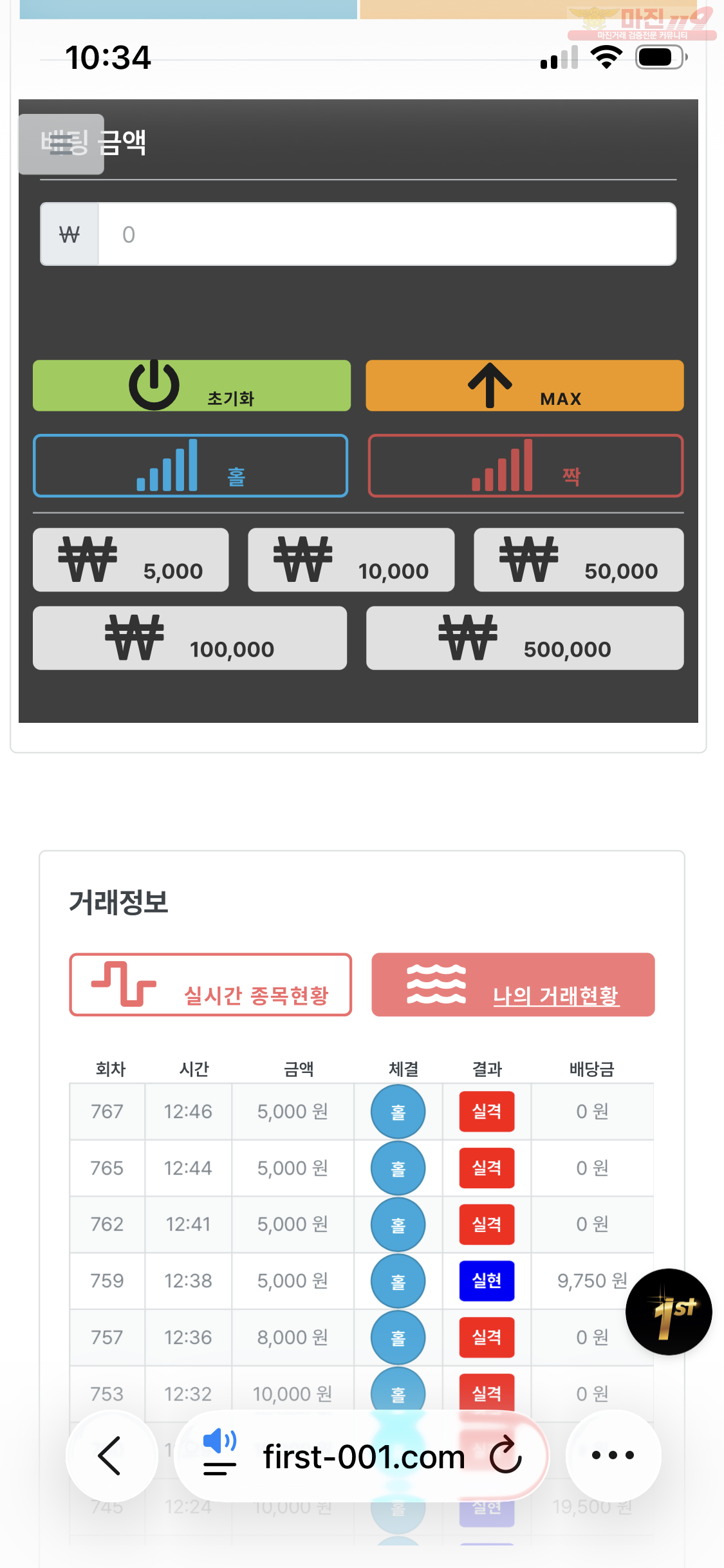Go back with the browser back arrow

pyautogui.click(x=111, y=1455)
